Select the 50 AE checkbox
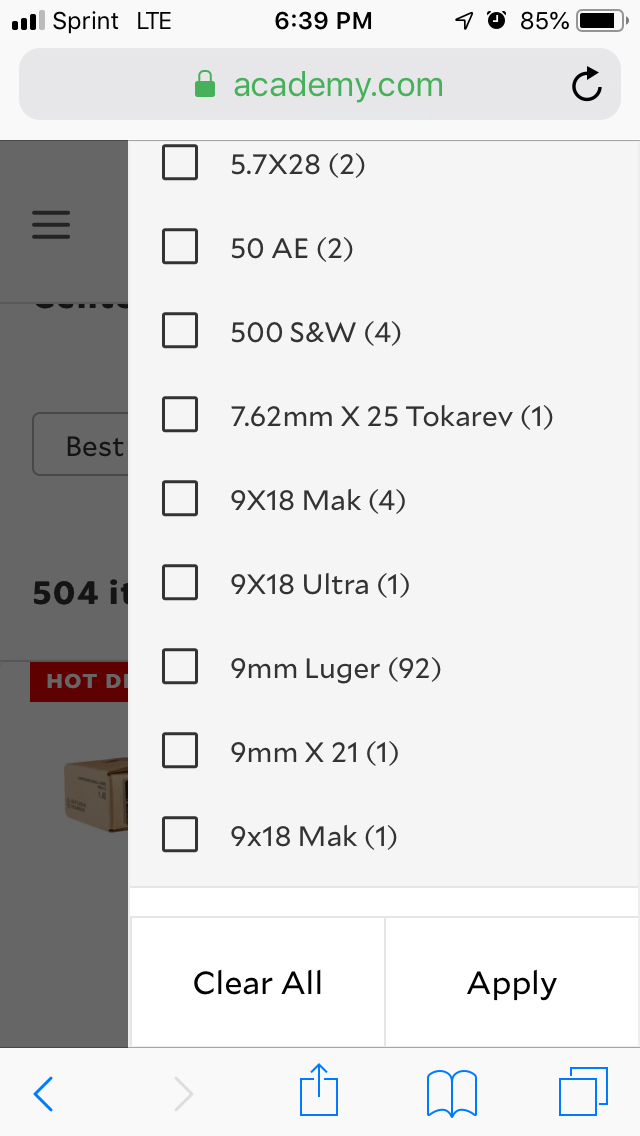This screenshot has height=1136, width=640. coord(180,247)
